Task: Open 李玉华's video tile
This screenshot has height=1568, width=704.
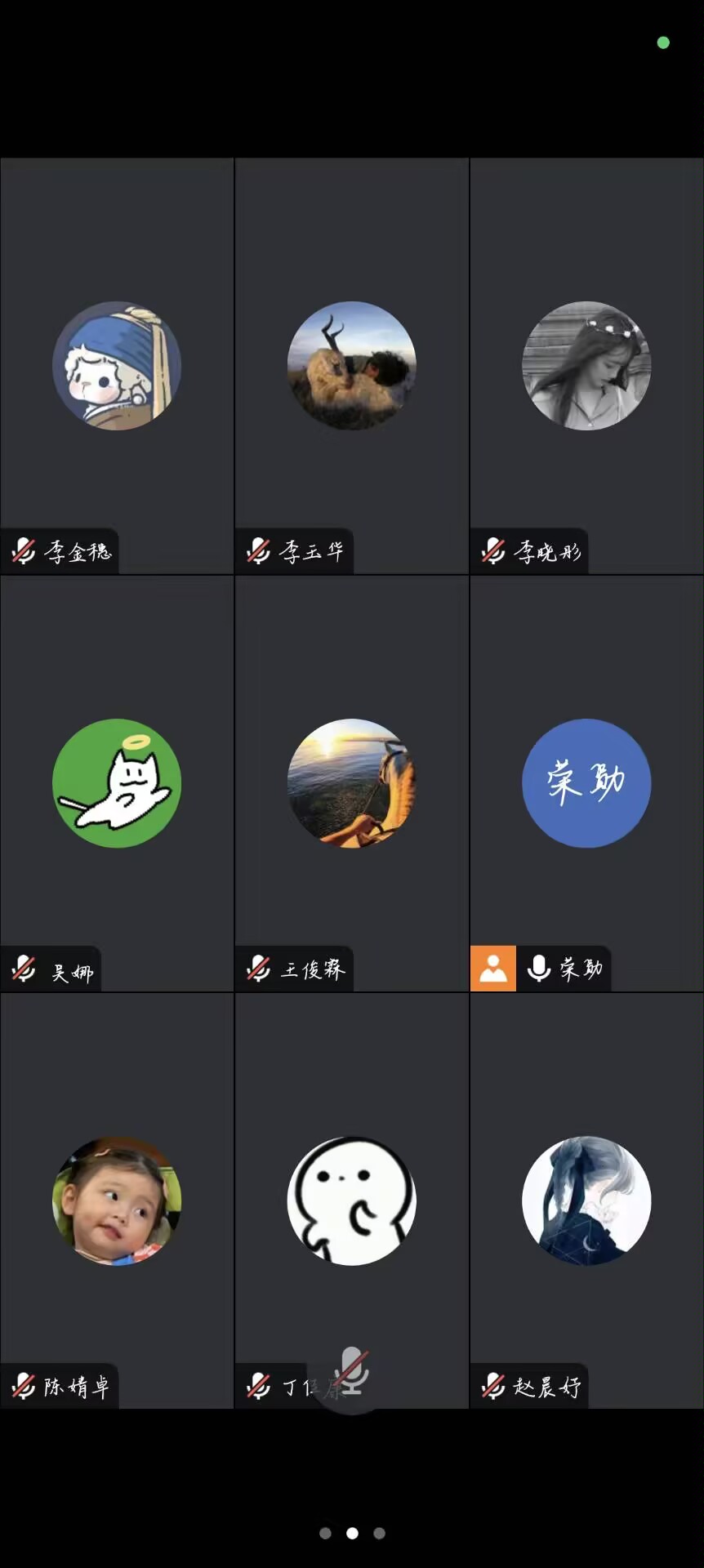Action: tap(352, 366)
